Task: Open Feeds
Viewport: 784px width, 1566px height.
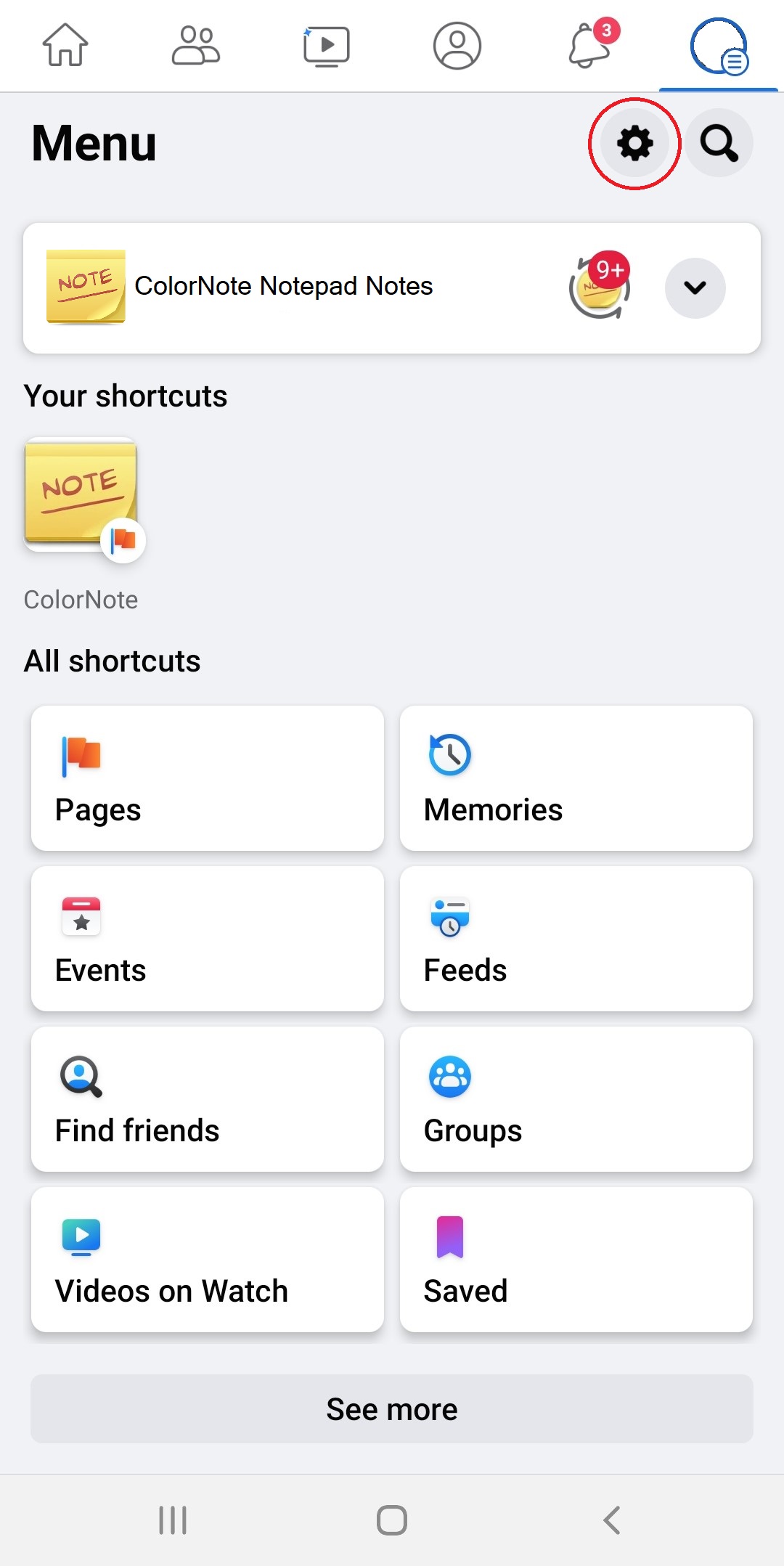Action: point(576,938)
